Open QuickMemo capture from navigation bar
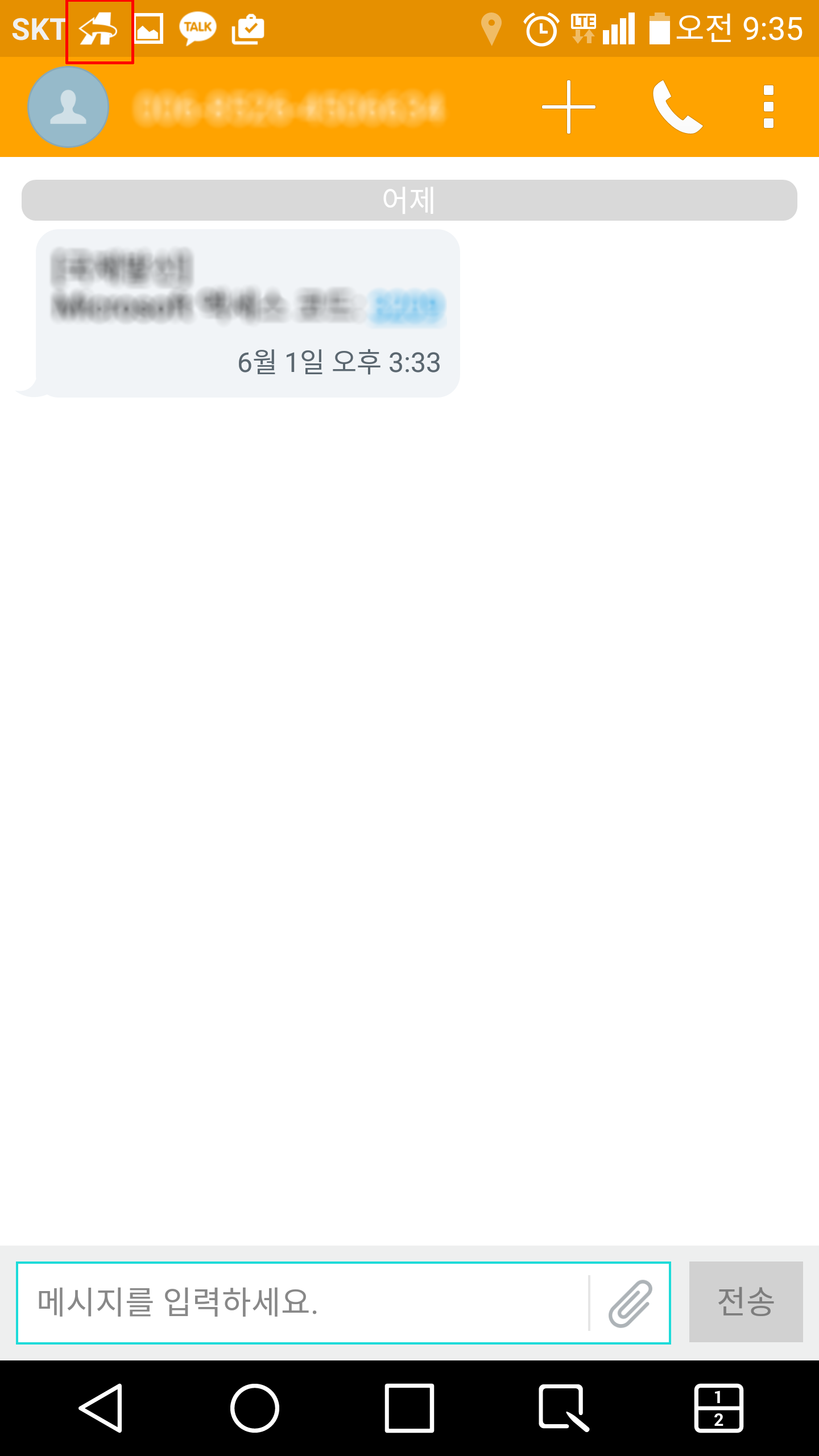This screenshot has width=819, height=1456. point(563,1408)
